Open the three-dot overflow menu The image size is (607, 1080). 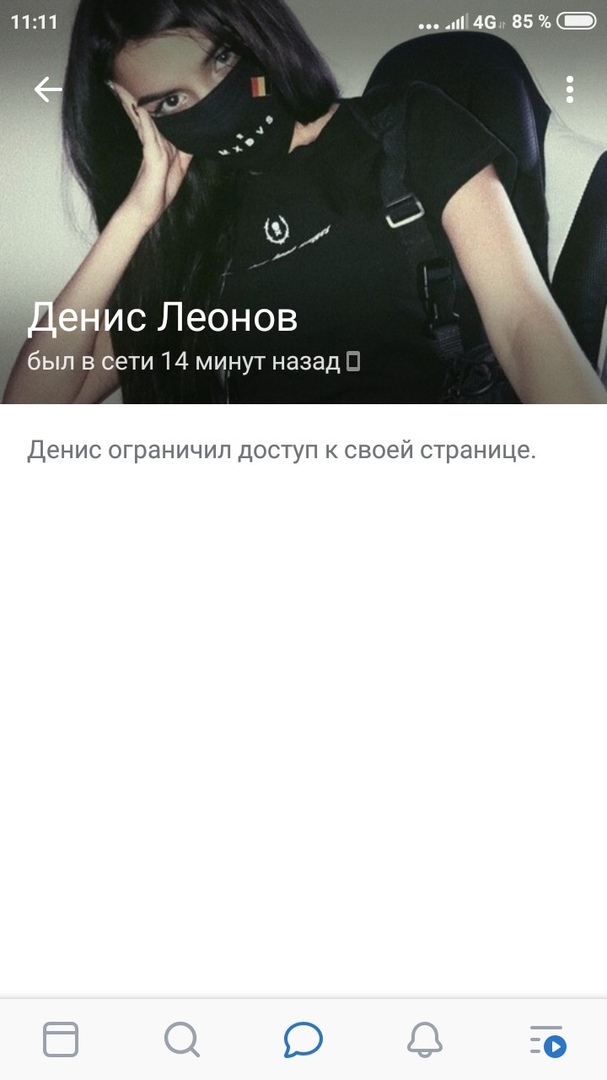(570, 90)
